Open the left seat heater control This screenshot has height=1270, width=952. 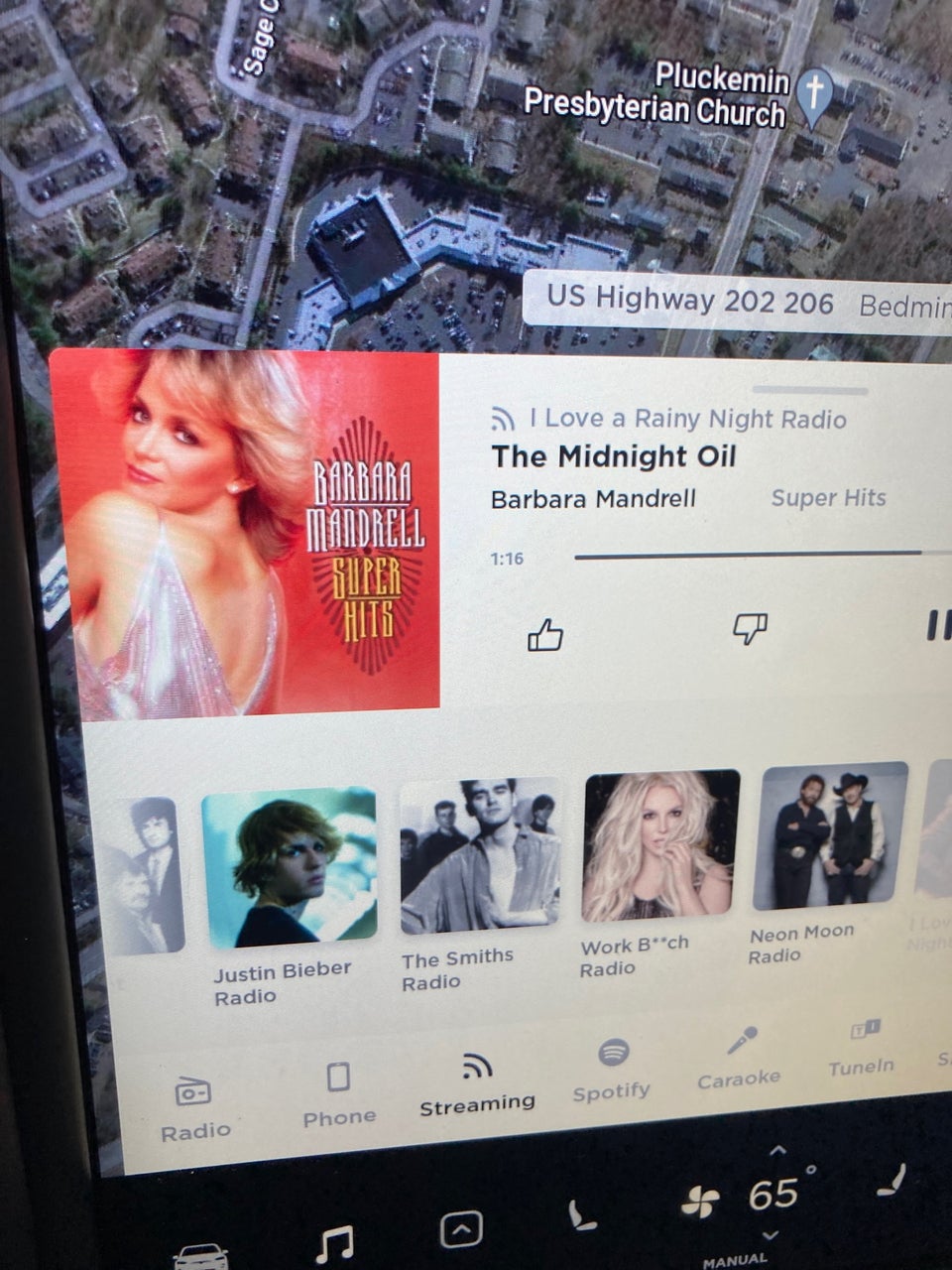pyautogui.click(x=583, y=1215)
